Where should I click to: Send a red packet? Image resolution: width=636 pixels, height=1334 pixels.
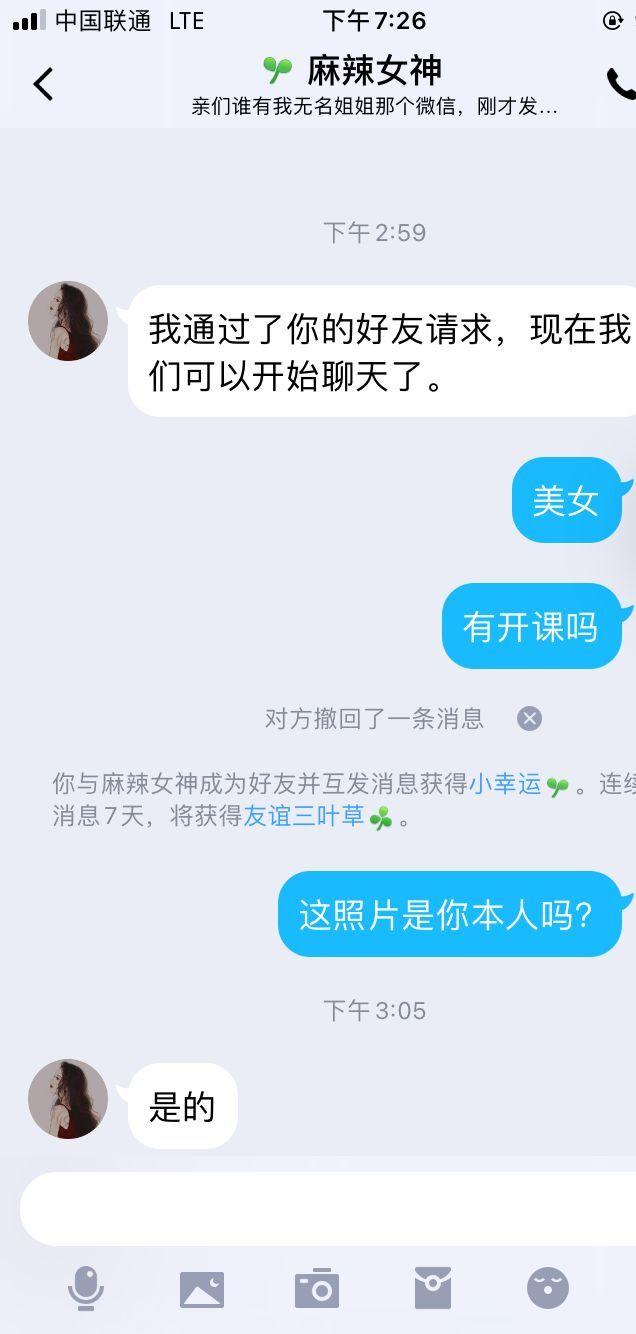pos(433,1288)
